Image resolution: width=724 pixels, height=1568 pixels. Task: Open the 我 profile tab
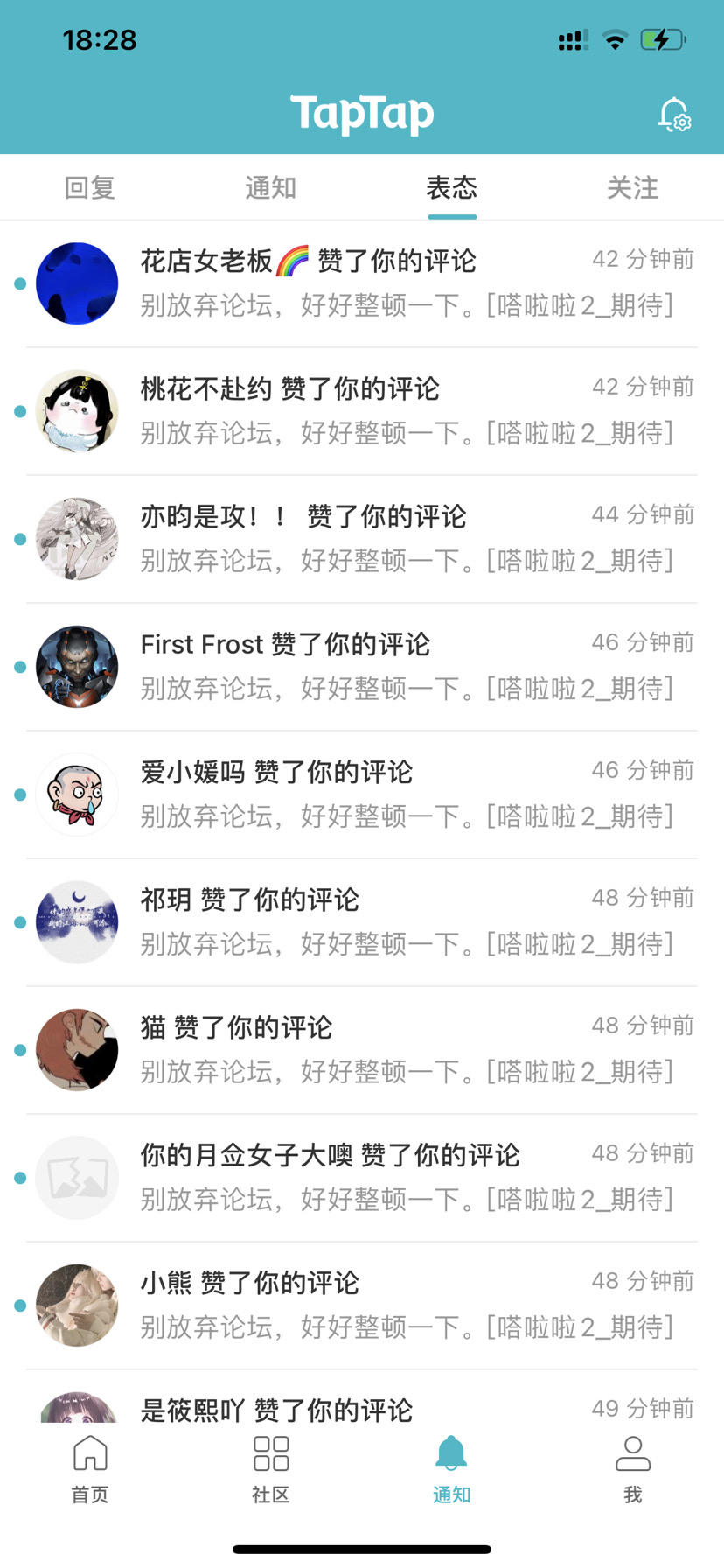point(633,1468)
